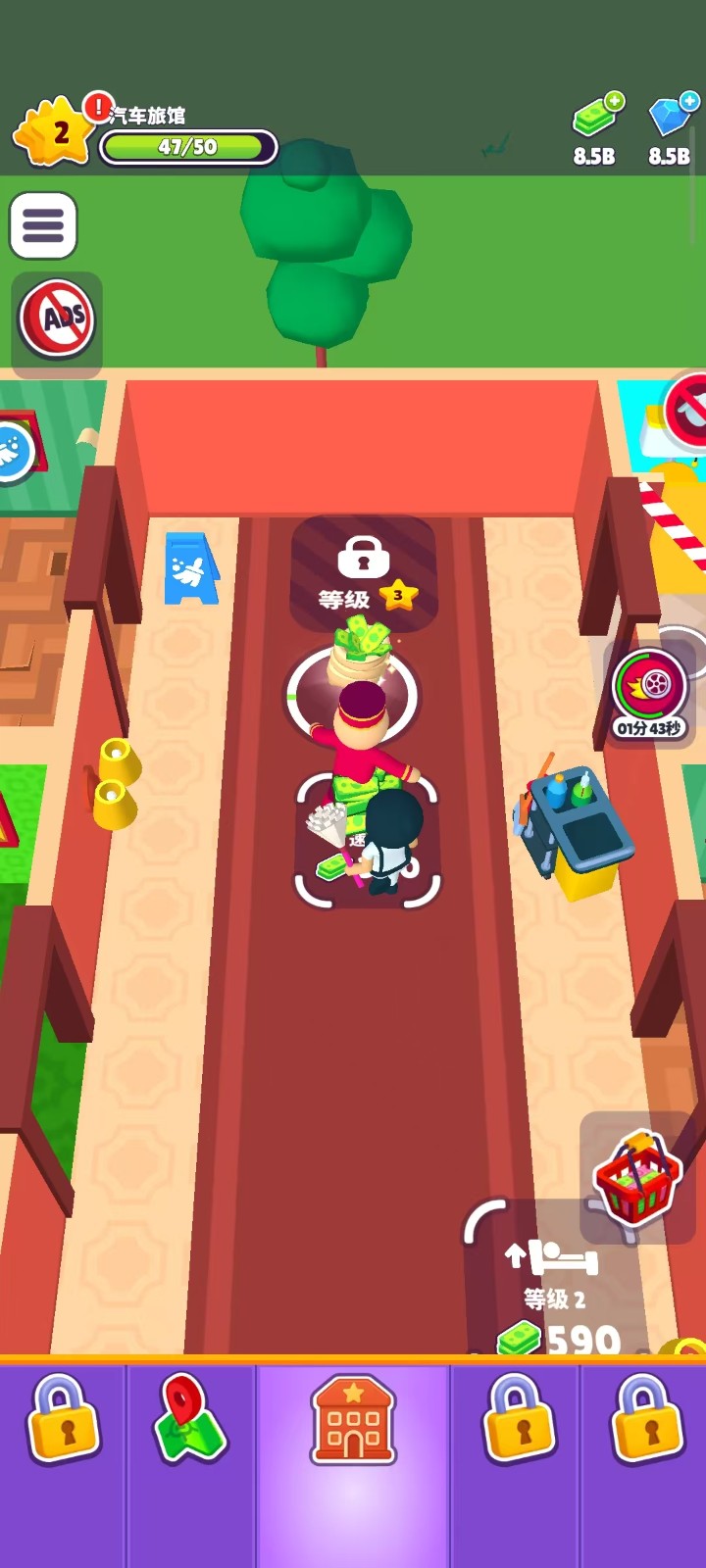Add more cash with the plus
The width and height of the screenshot is (706, 1568).
pyautogui.click(x=613, y=102)
